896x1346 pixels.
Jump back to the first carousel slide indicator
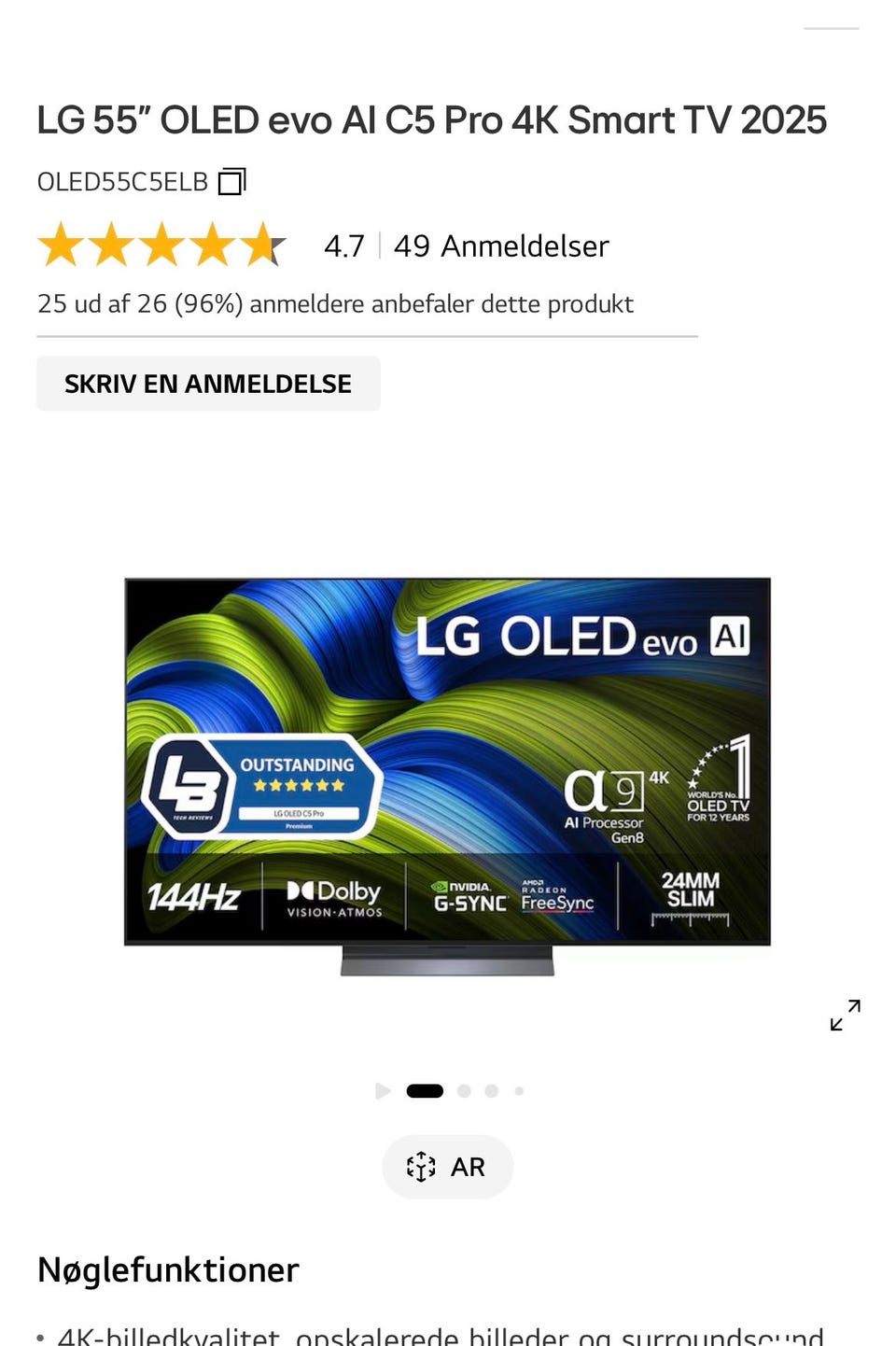pos(425,1089)
